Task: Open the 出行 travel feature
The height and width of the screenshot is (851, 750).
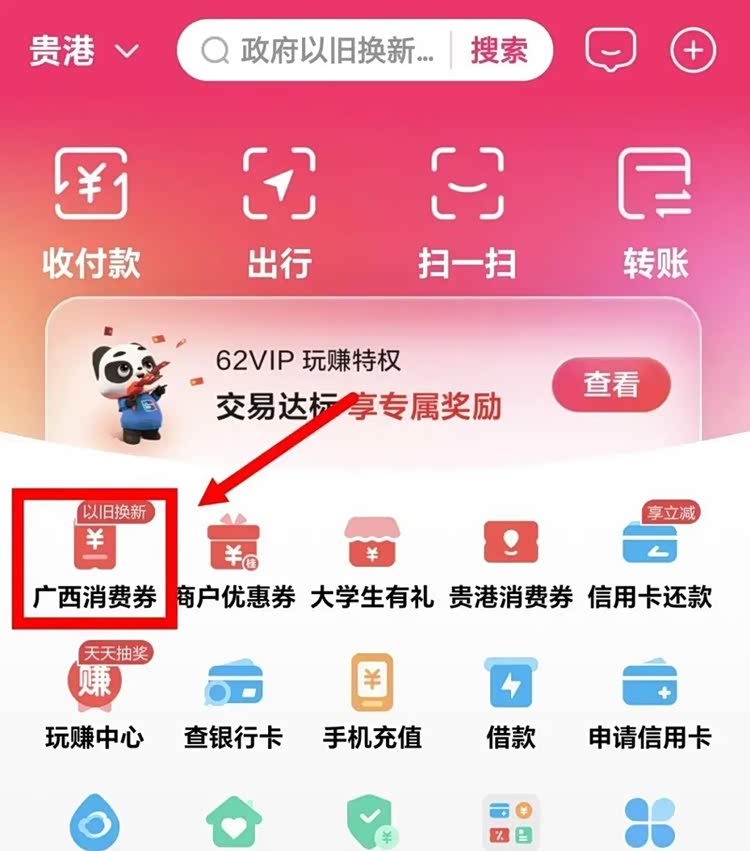Action: pyautogui.click(x=279, y=211)
